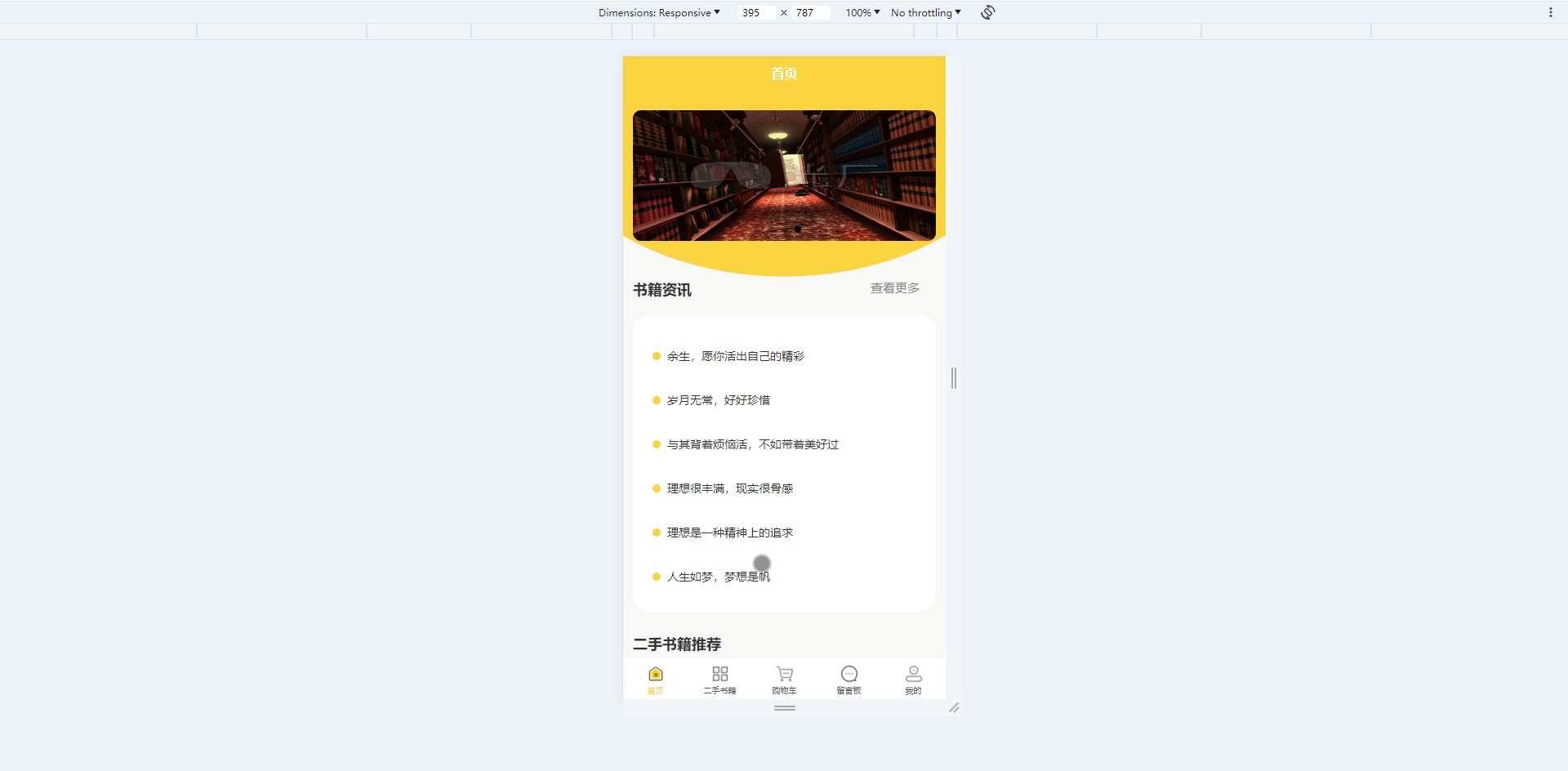1568x771 pixels.
Task: Open article 理想很丰满，现实很骨感
Action: click(x=729, y=488)
